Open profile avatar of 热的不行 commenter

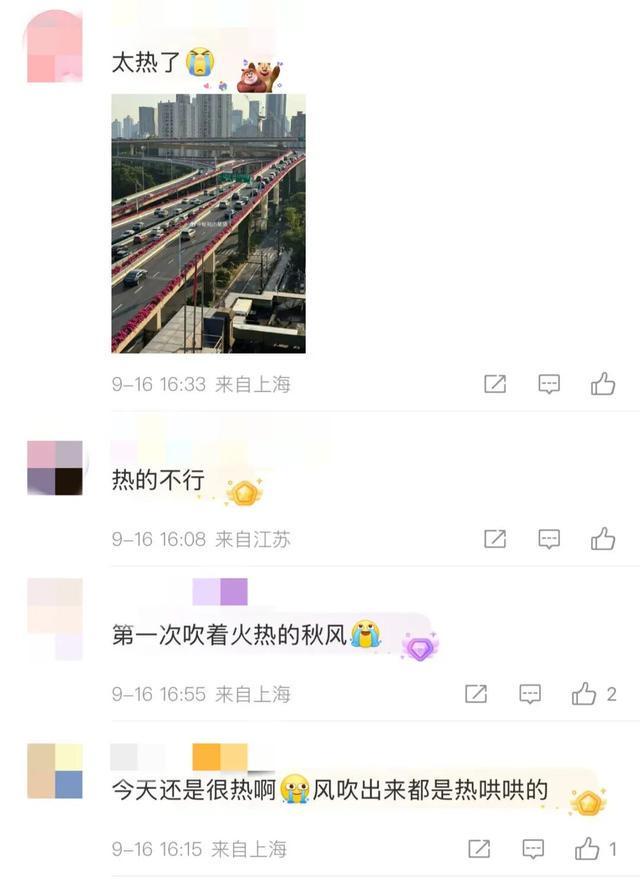[x=55, y=467]
